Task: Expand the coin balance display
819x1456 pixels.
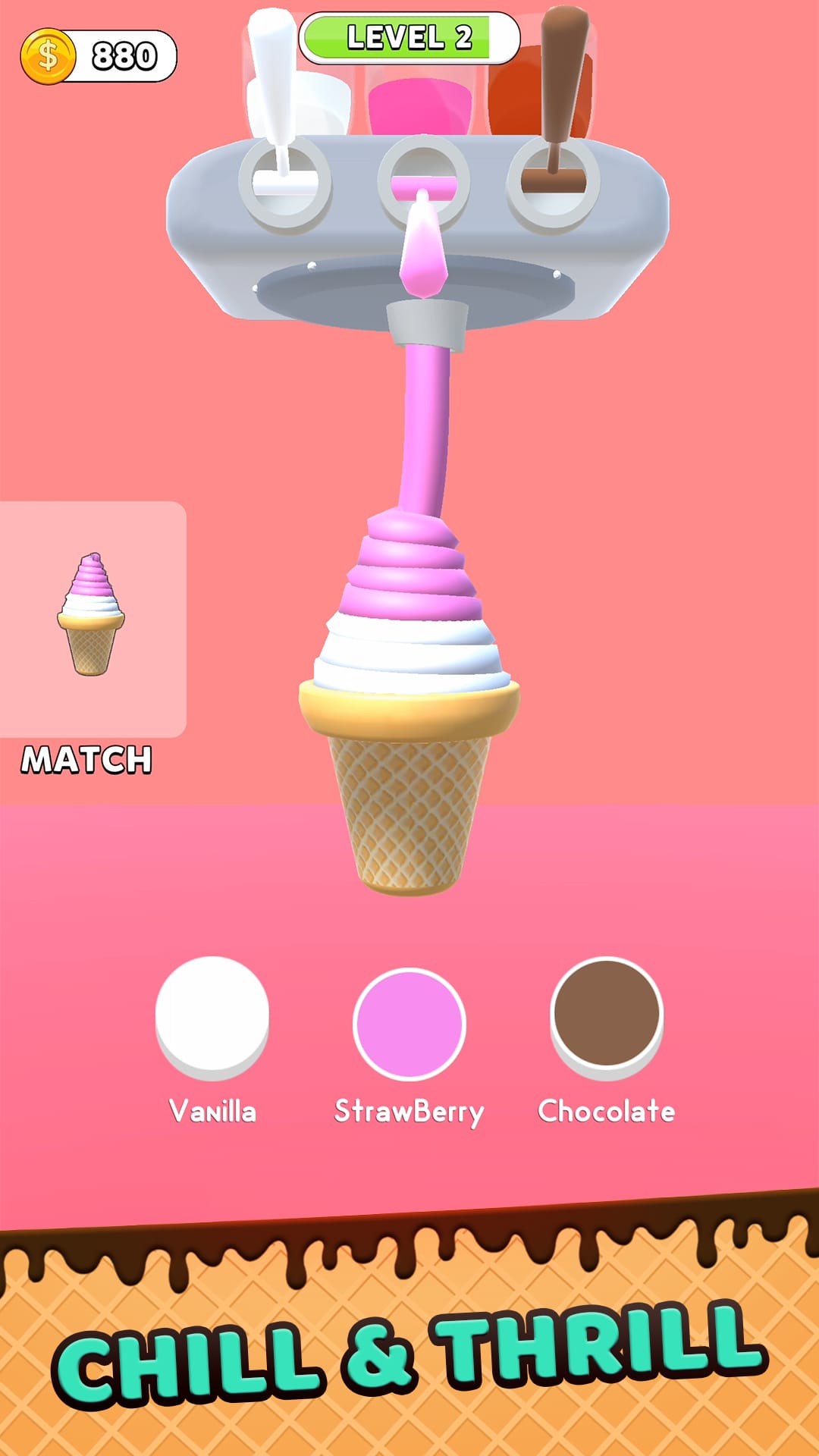Action: point(99,53)
